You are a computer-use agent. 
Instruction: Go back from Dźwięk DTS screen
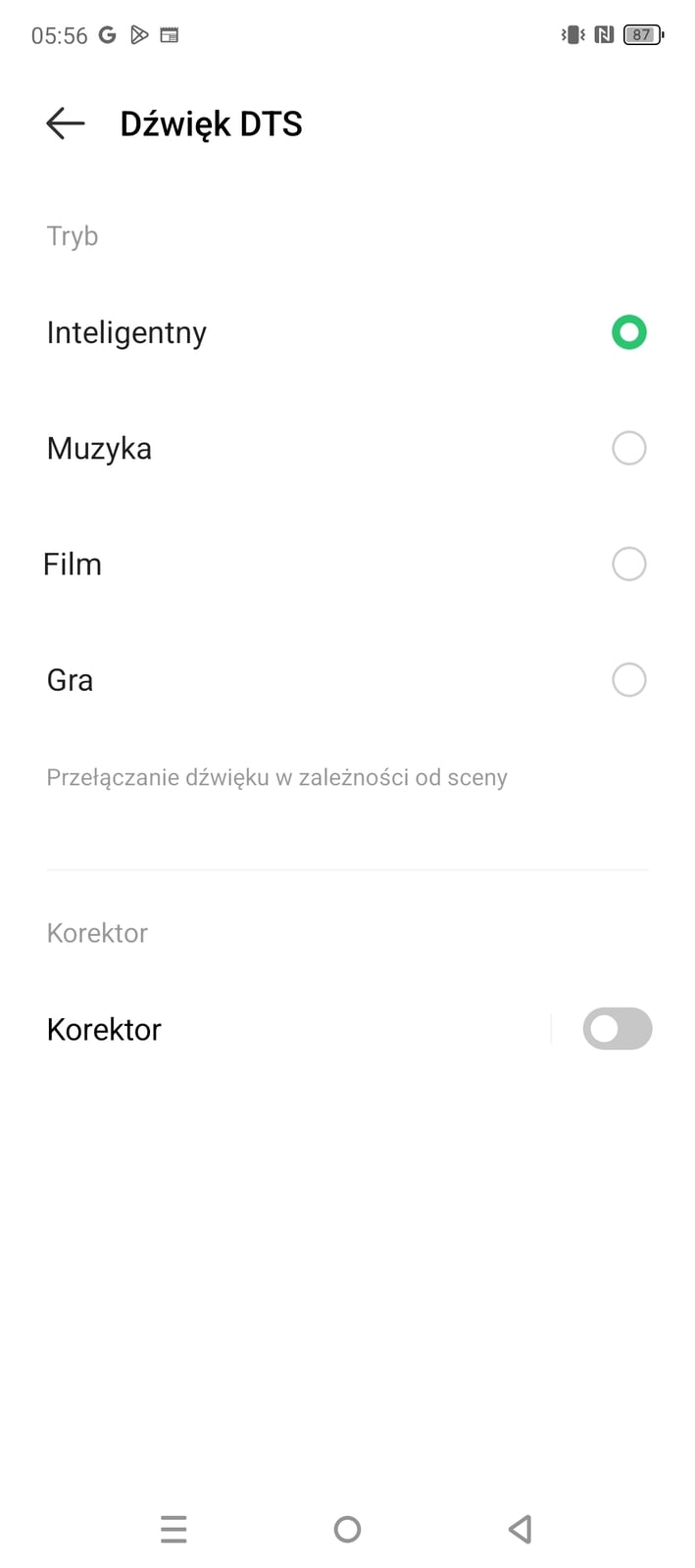pos(66,123)
